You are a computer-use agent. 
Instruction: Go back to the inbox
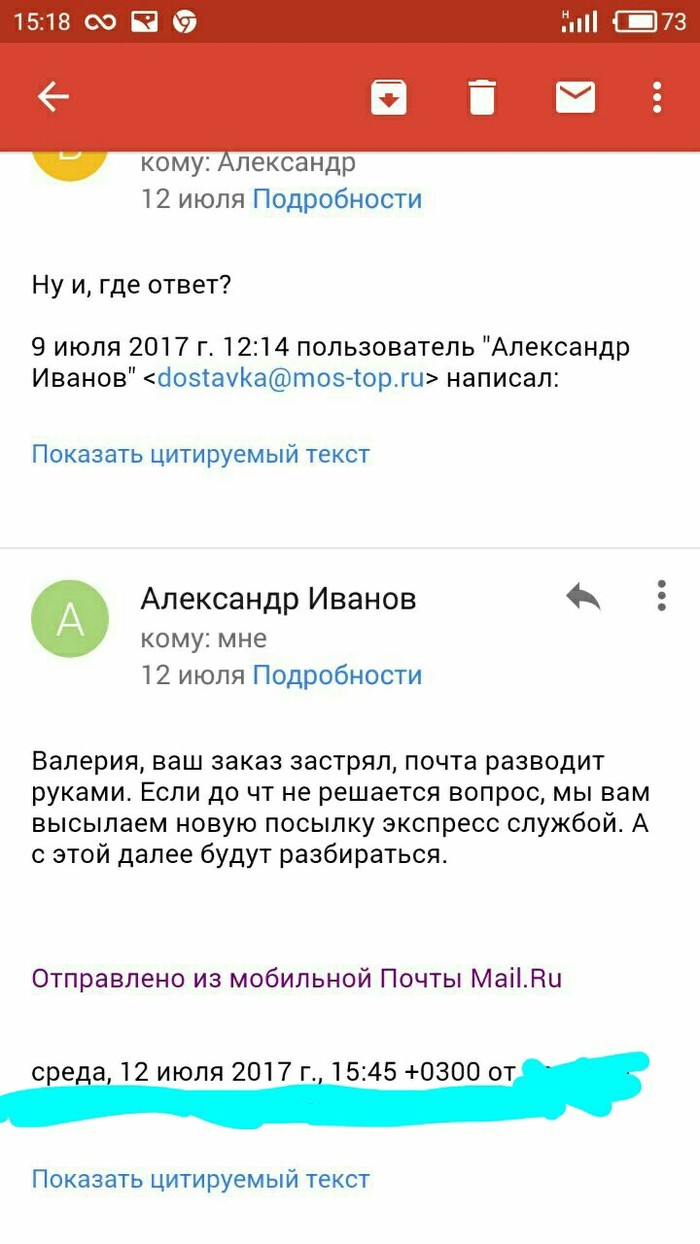click(53, 97)
